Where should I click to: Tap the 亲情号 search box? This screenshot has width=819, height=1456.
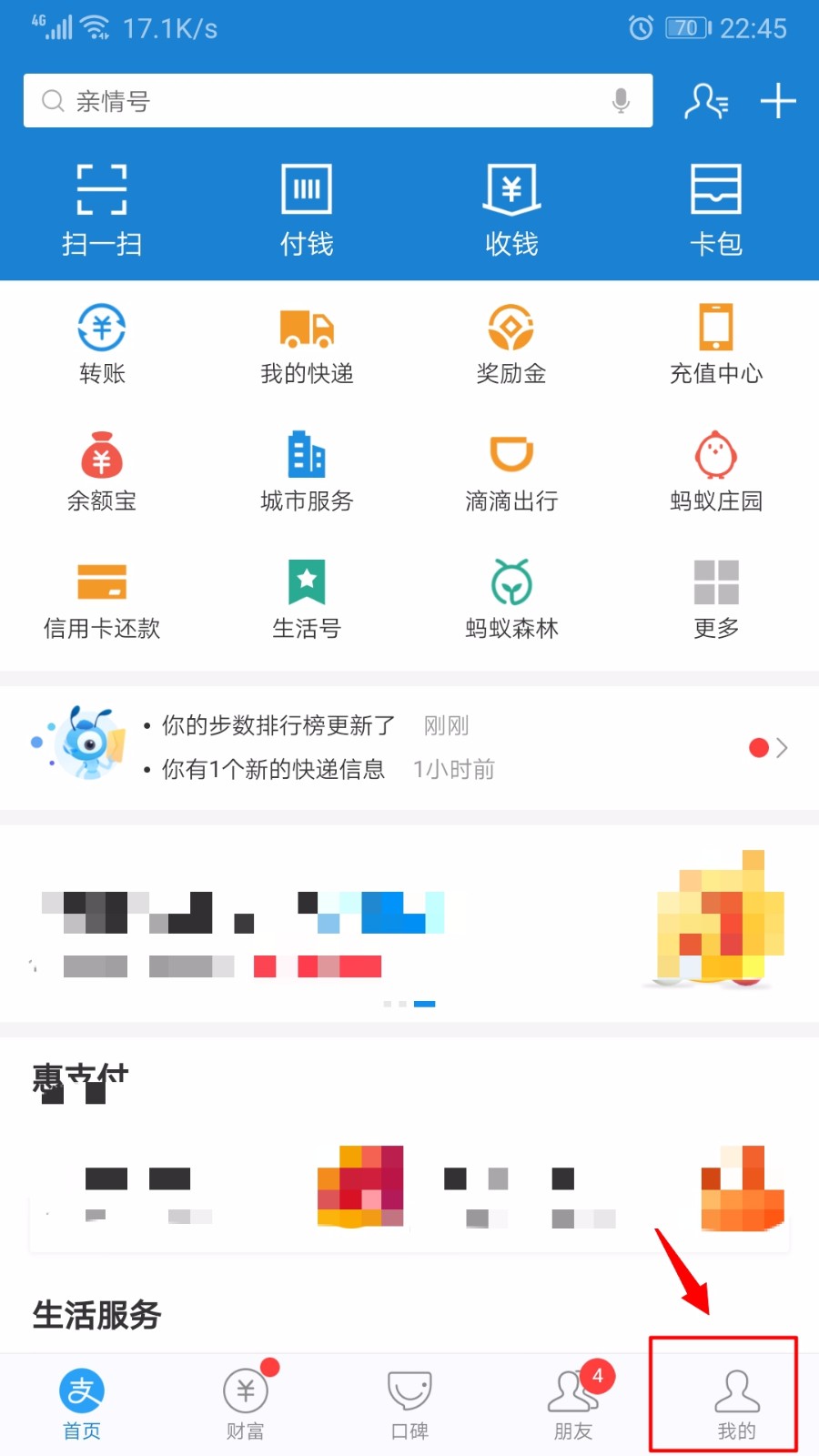[x=338, y=100]
